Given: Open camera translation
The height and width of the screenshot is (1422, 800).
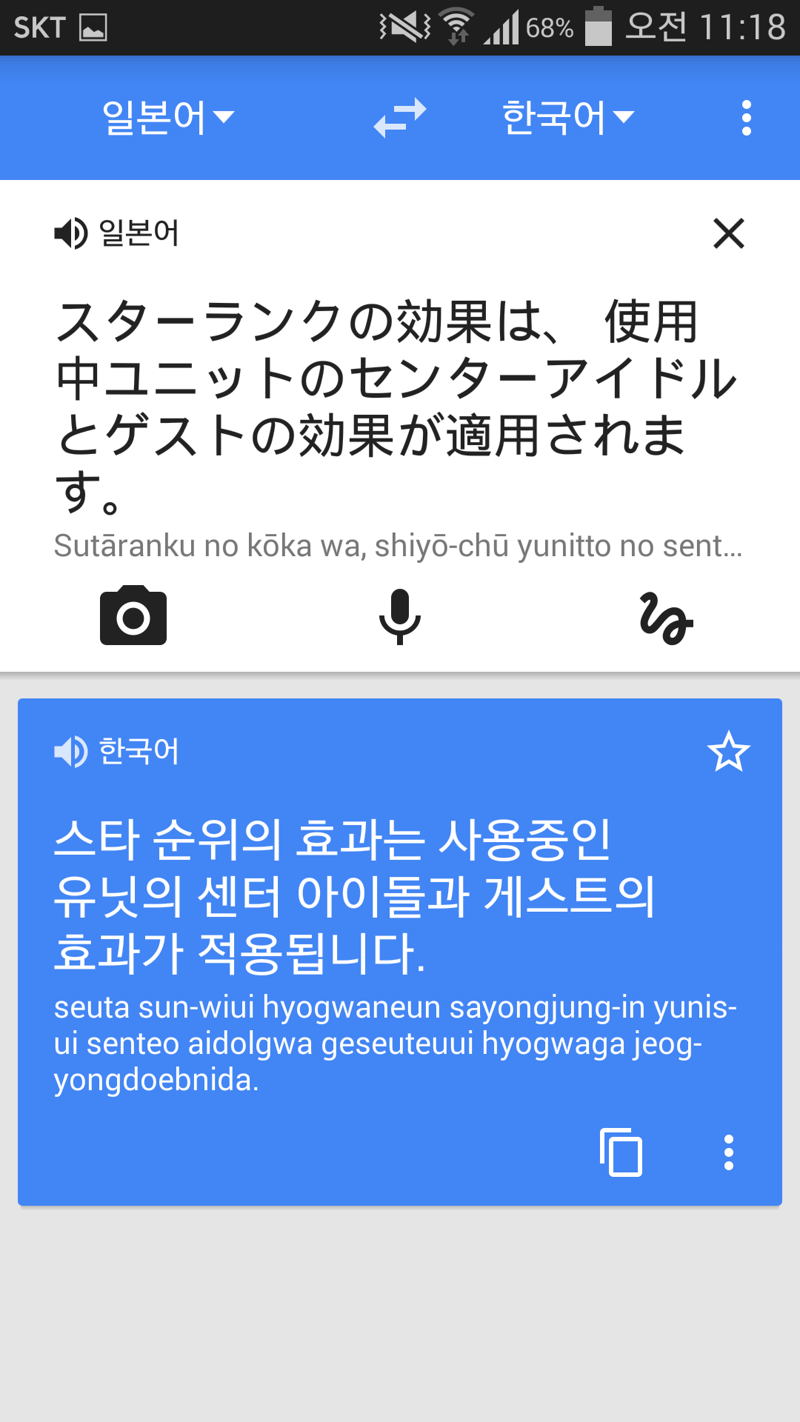Looking at the screenshot, I should pyautogui.click(x=133, y=616).
